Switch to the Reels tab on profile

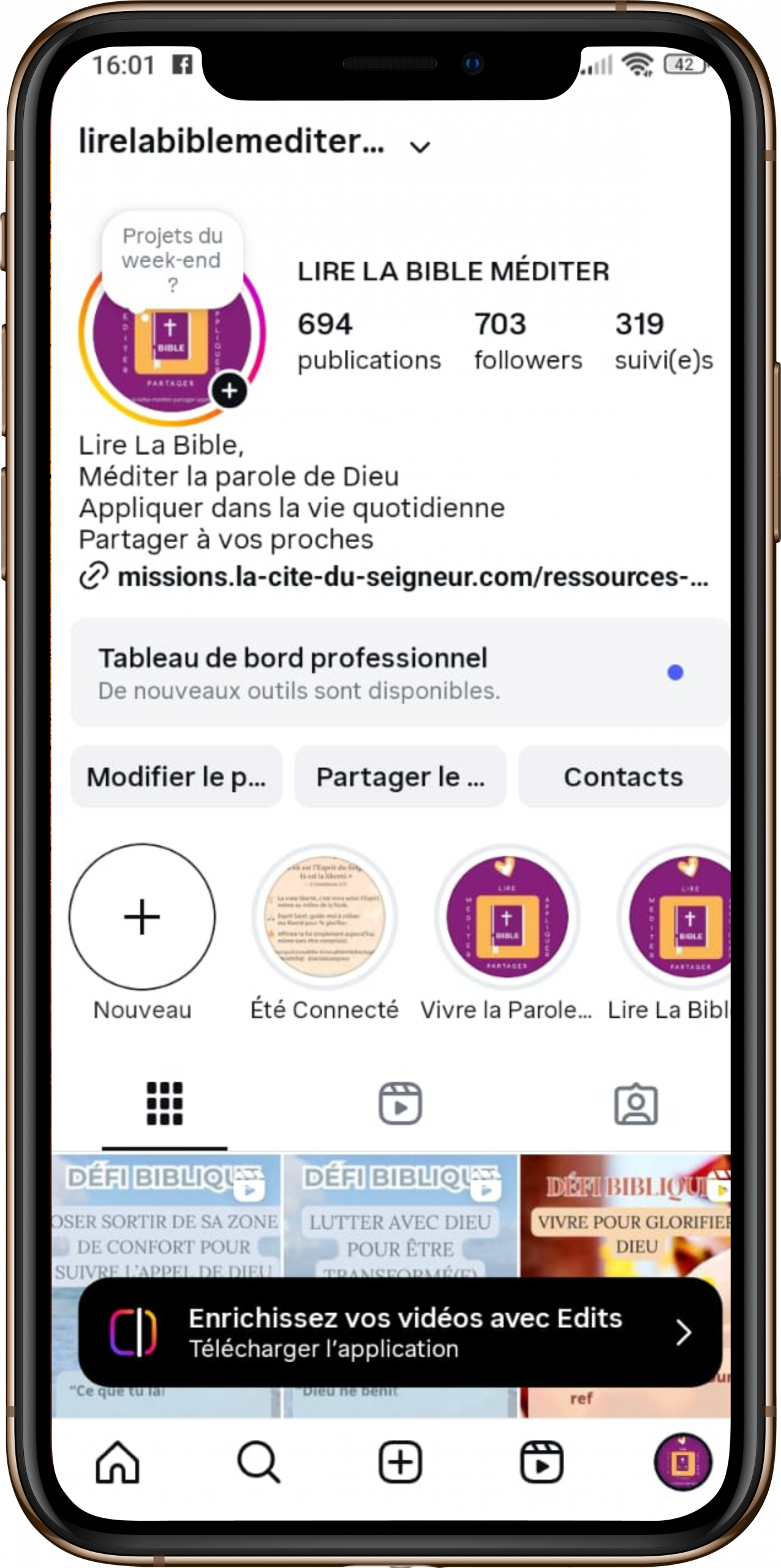pyautogui.click(x=400, y=1104)
